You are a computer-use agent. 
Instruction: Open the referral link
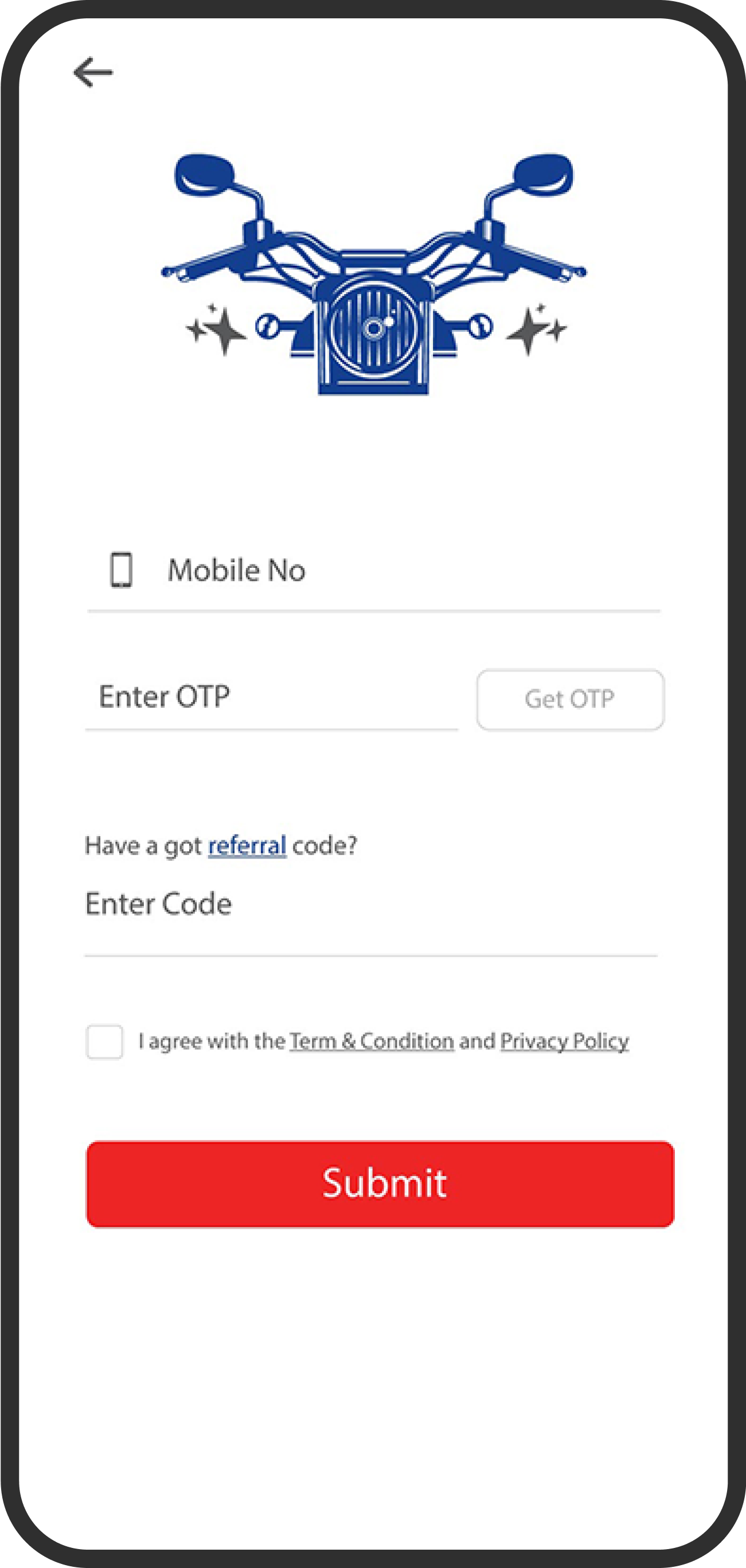coord(247,845)
